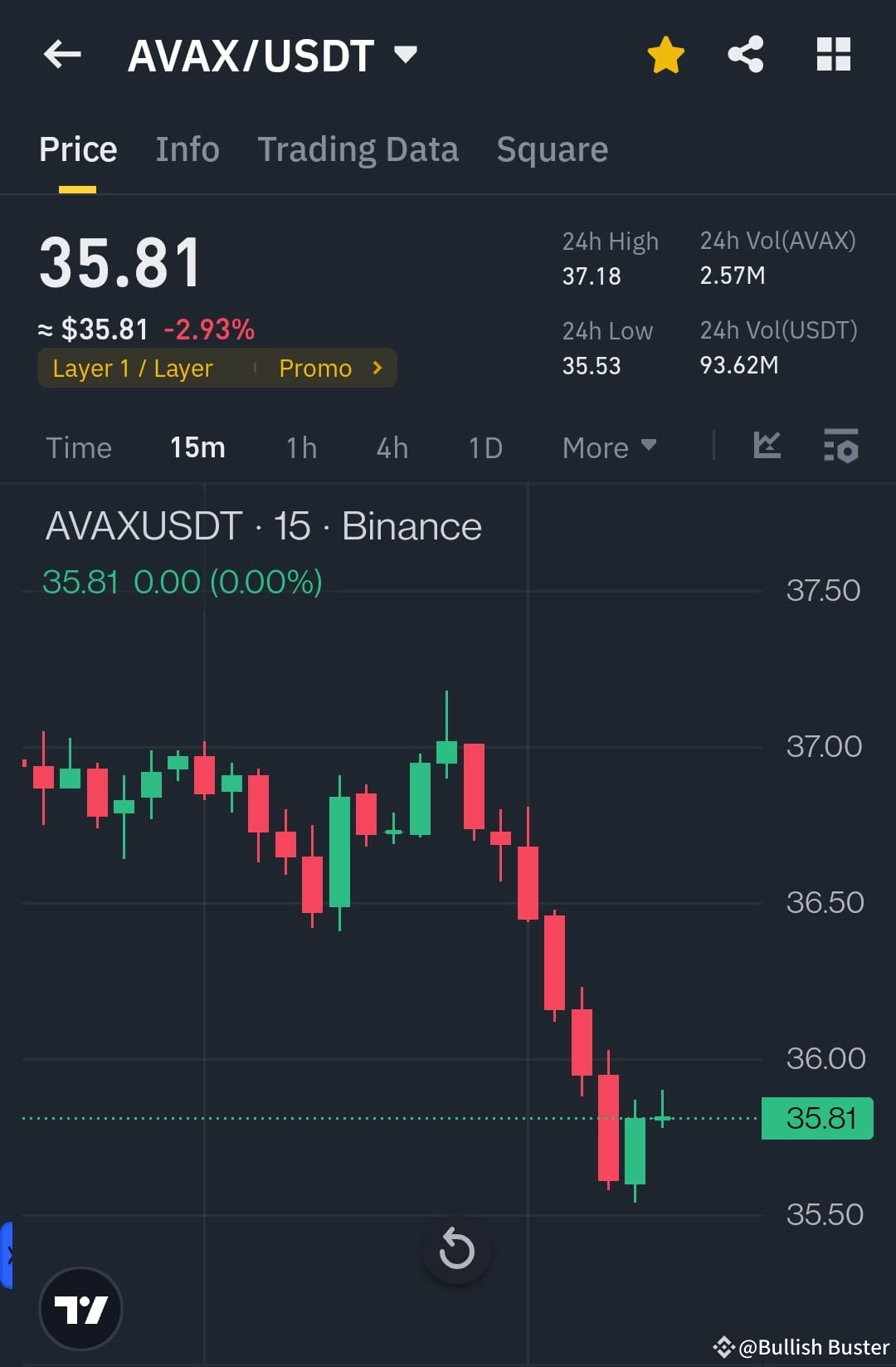Expand the Layer 1 category tag
Viewport: 896px width, 1367px height.
click(x=133, y=368)
